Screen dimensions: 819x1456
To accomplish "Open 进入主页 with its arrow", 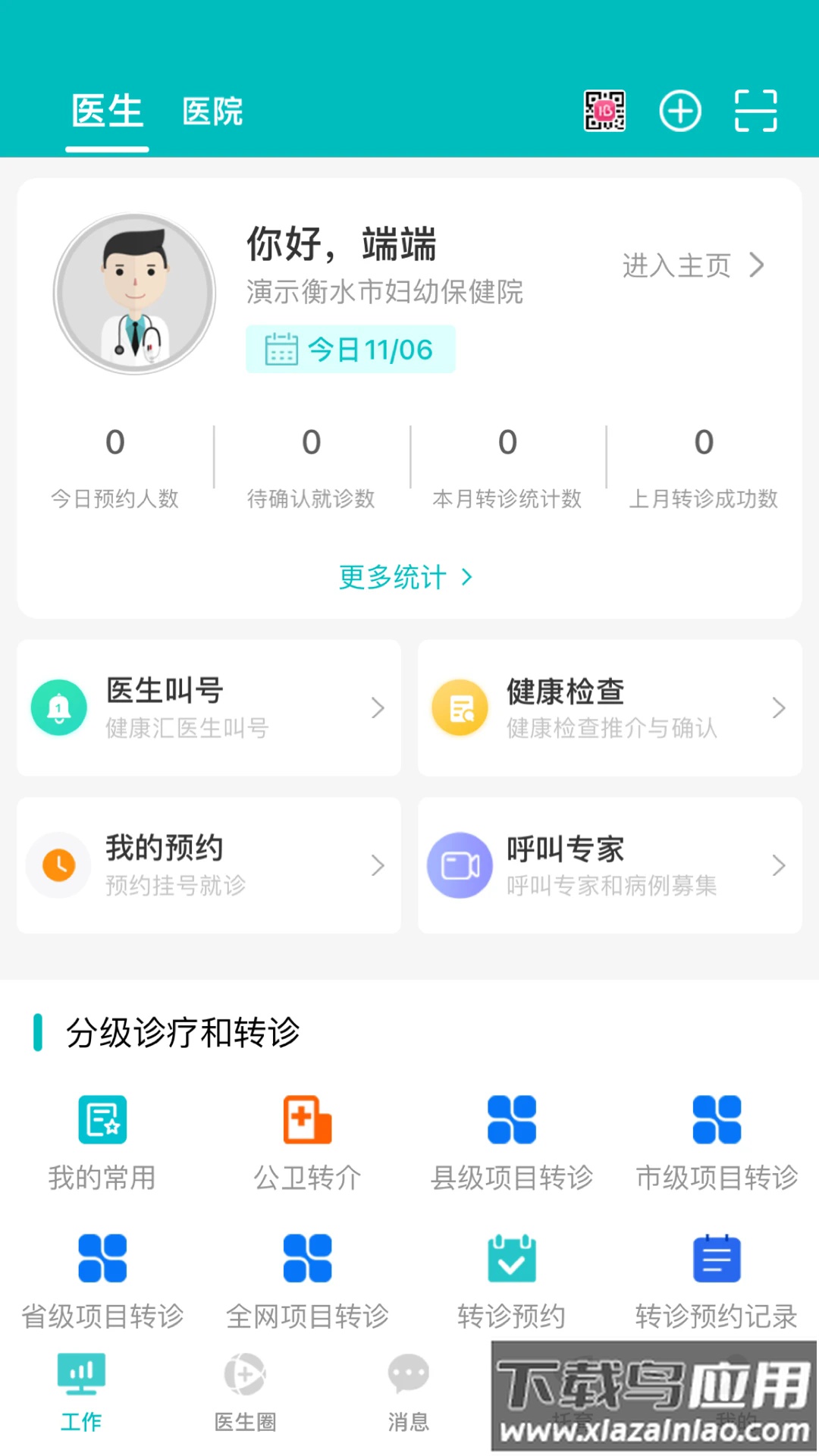I will [x=690, y=265].
